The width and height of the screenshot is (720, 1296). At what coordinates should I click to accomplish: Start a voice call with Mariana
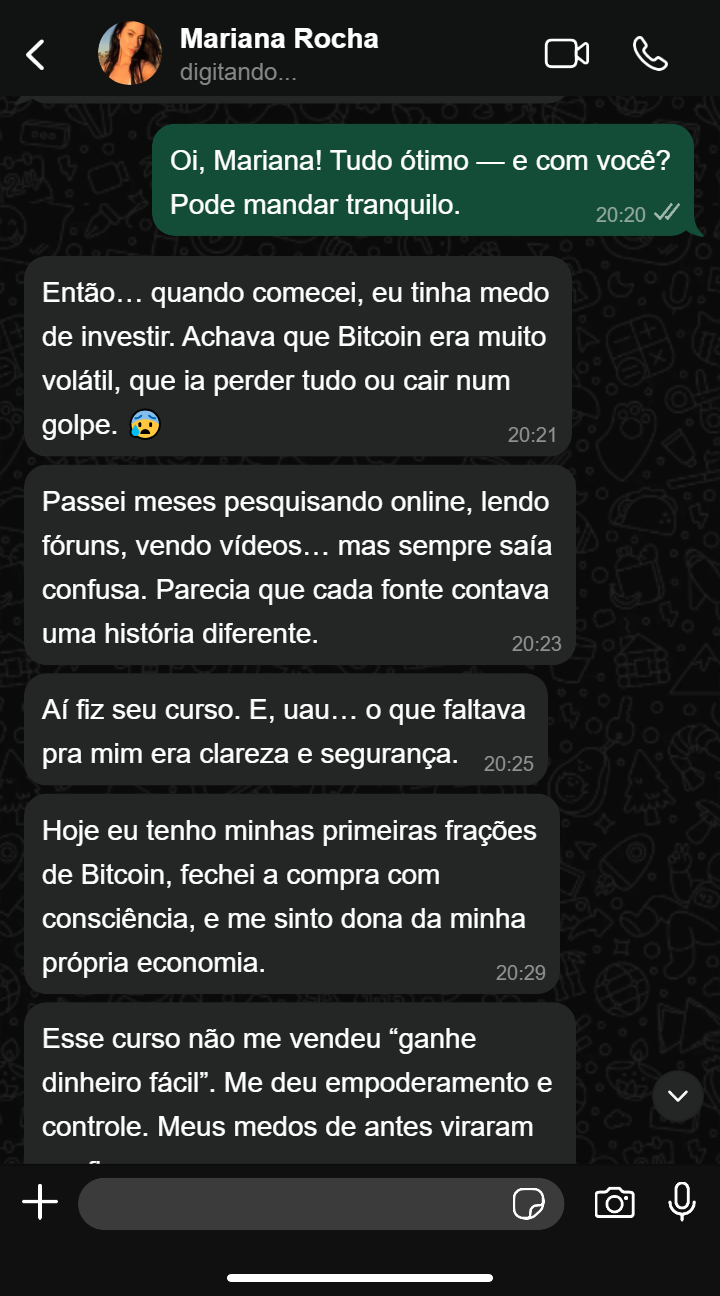[650, 54]
